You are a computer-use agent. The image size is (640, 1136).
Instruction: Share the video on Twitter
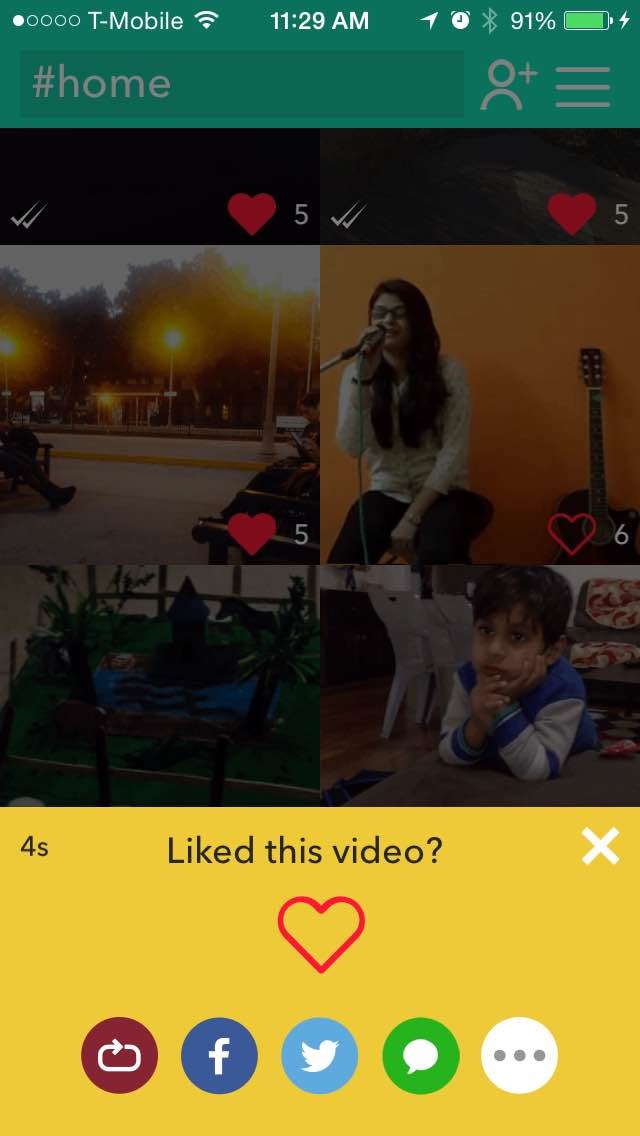(320, 1055)
